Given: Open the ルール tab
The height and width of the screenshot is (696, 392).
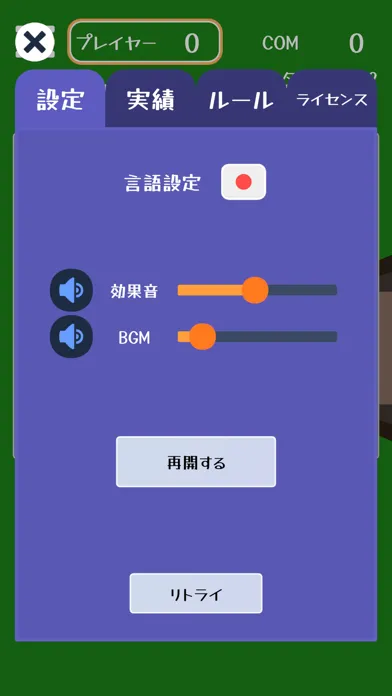Looking at the screenshot, I should 241,99.
